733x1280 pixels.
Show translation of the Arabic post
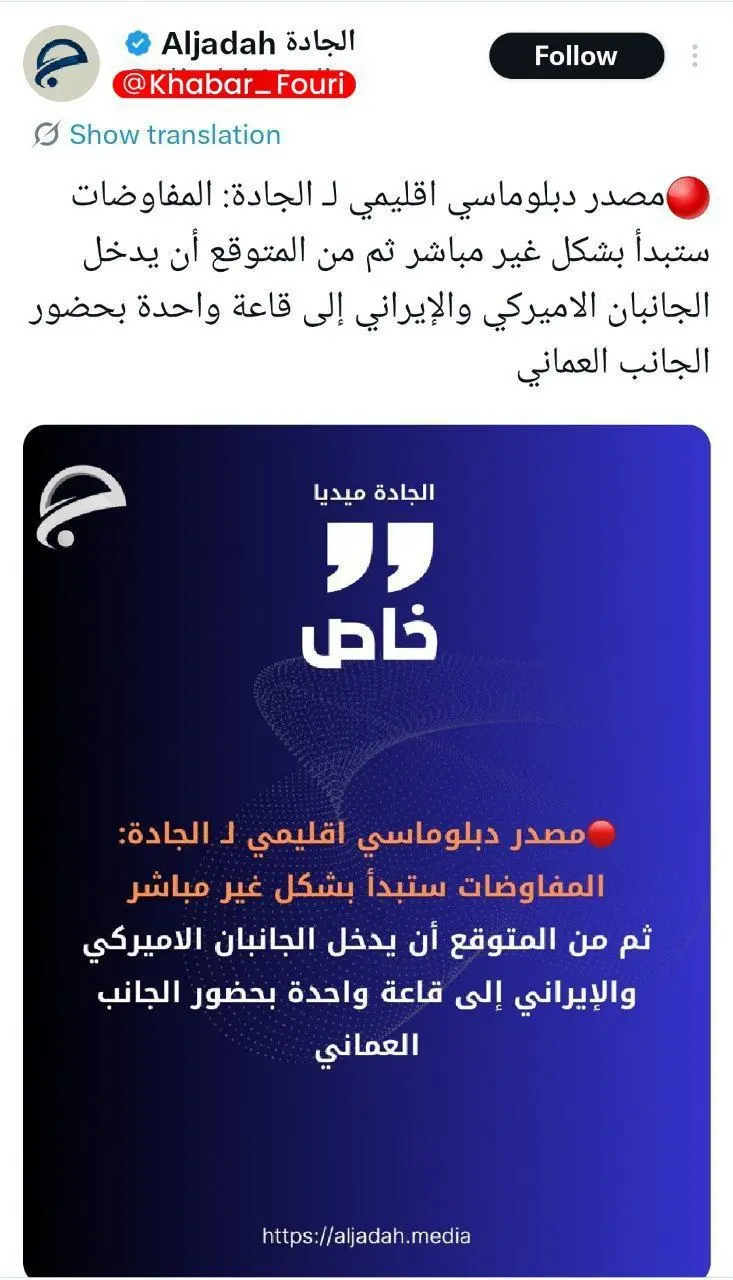(174, 135)
